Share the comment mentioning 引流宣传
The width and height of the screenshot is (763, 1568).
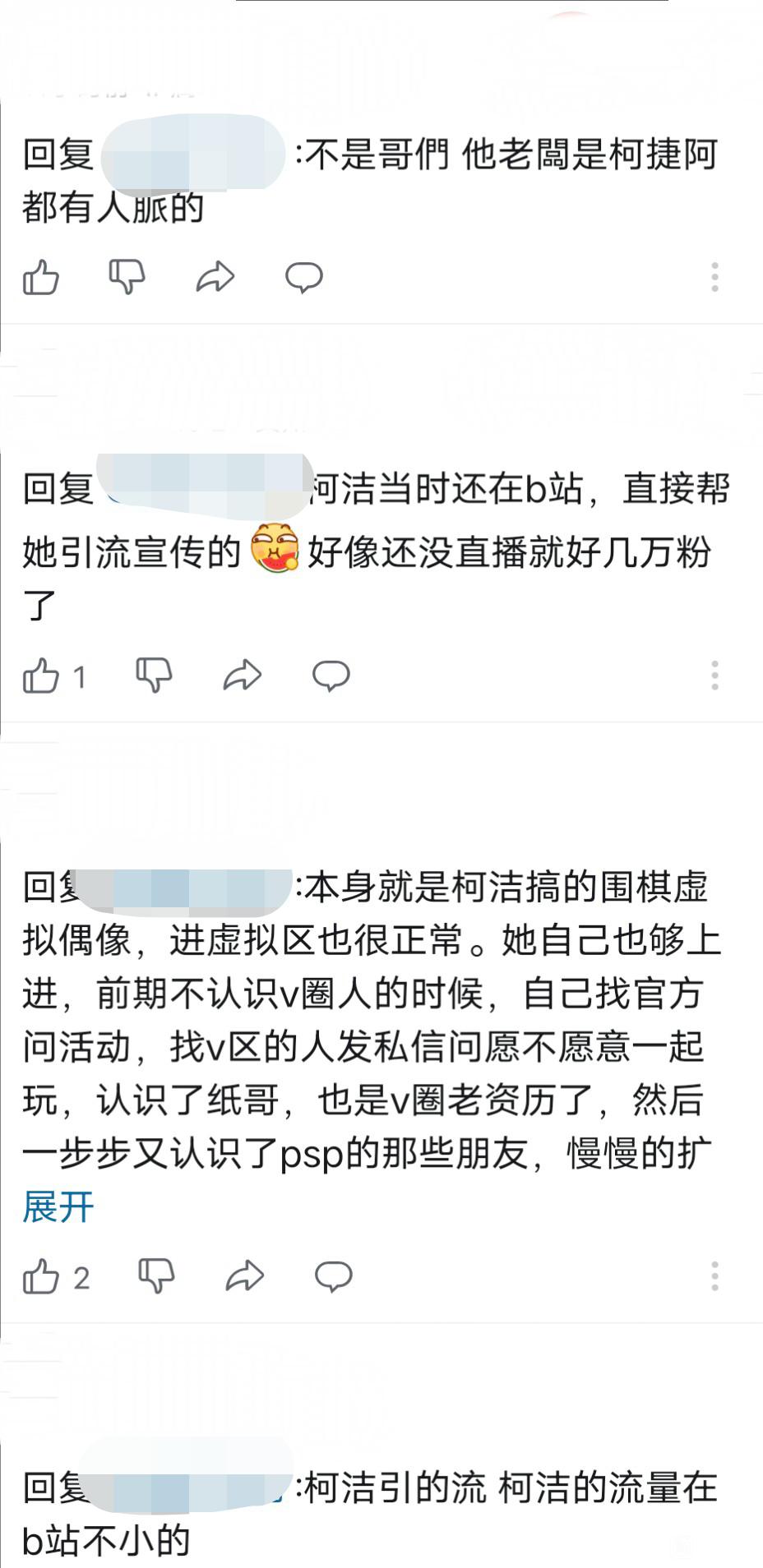(243, 676)
